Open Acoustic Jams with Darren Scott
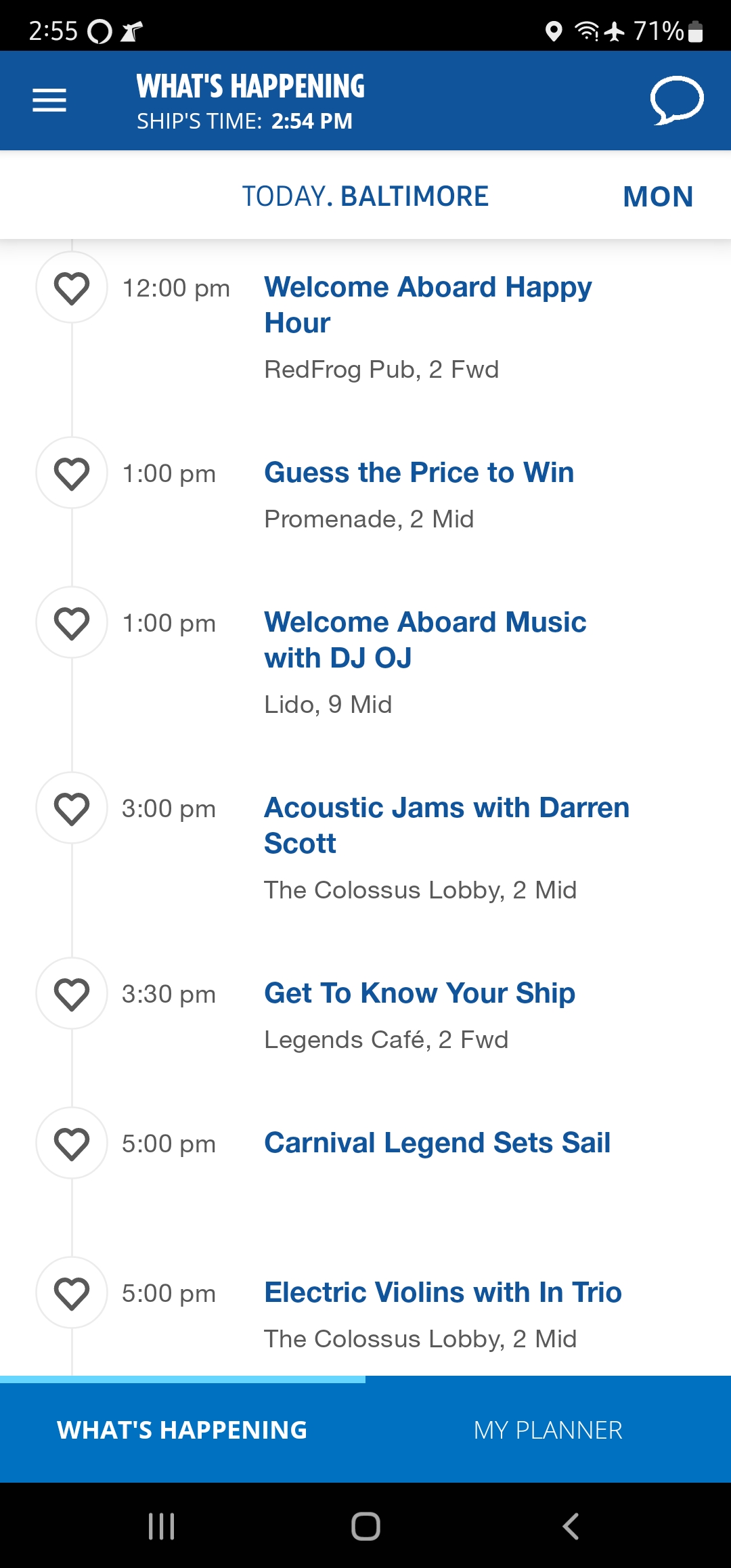Image resolution: width=731 pixels, height=1568 pixels. (x=447, y=825)
